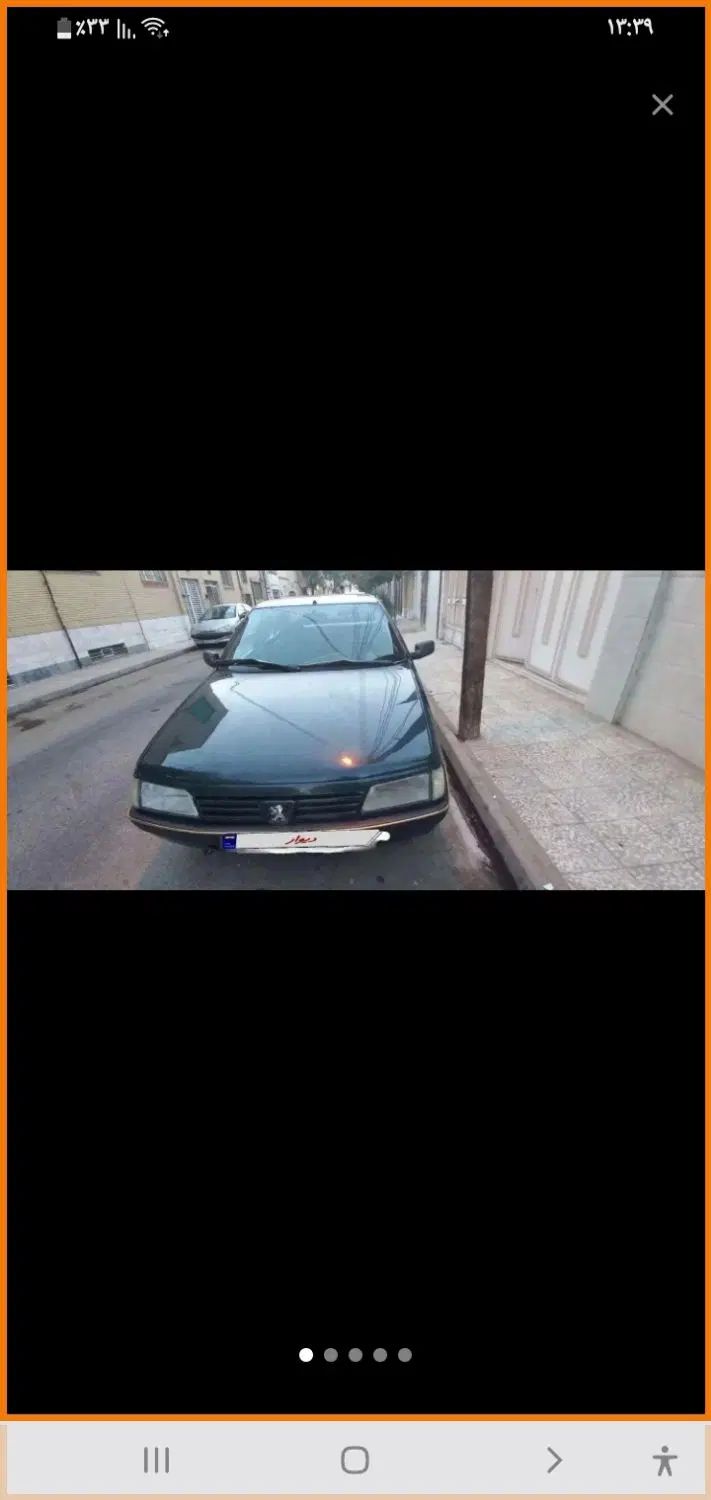Close the full-screen photo viewer
The image size is (711, 1500).
click(662, 105)
